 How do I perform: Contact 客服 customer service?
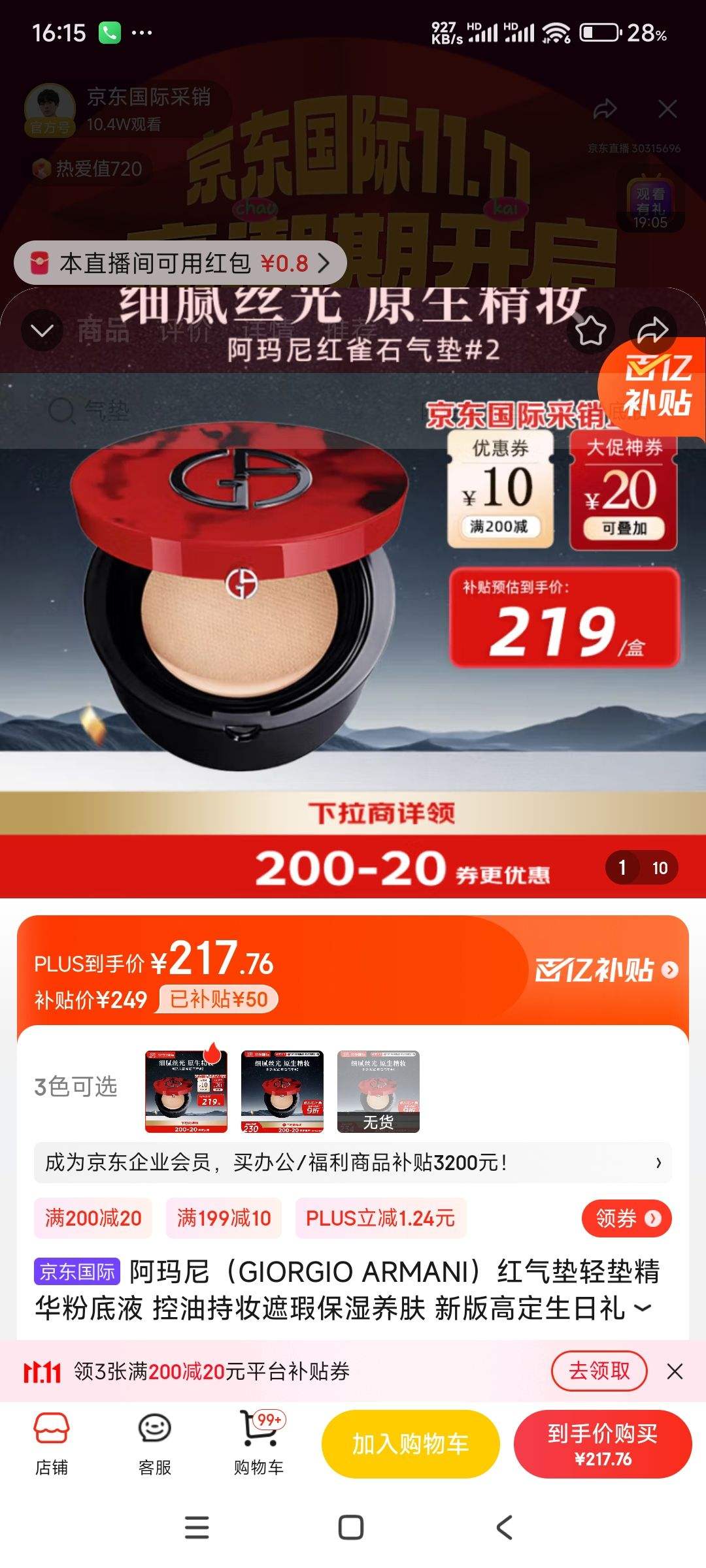click(155, 1444)
